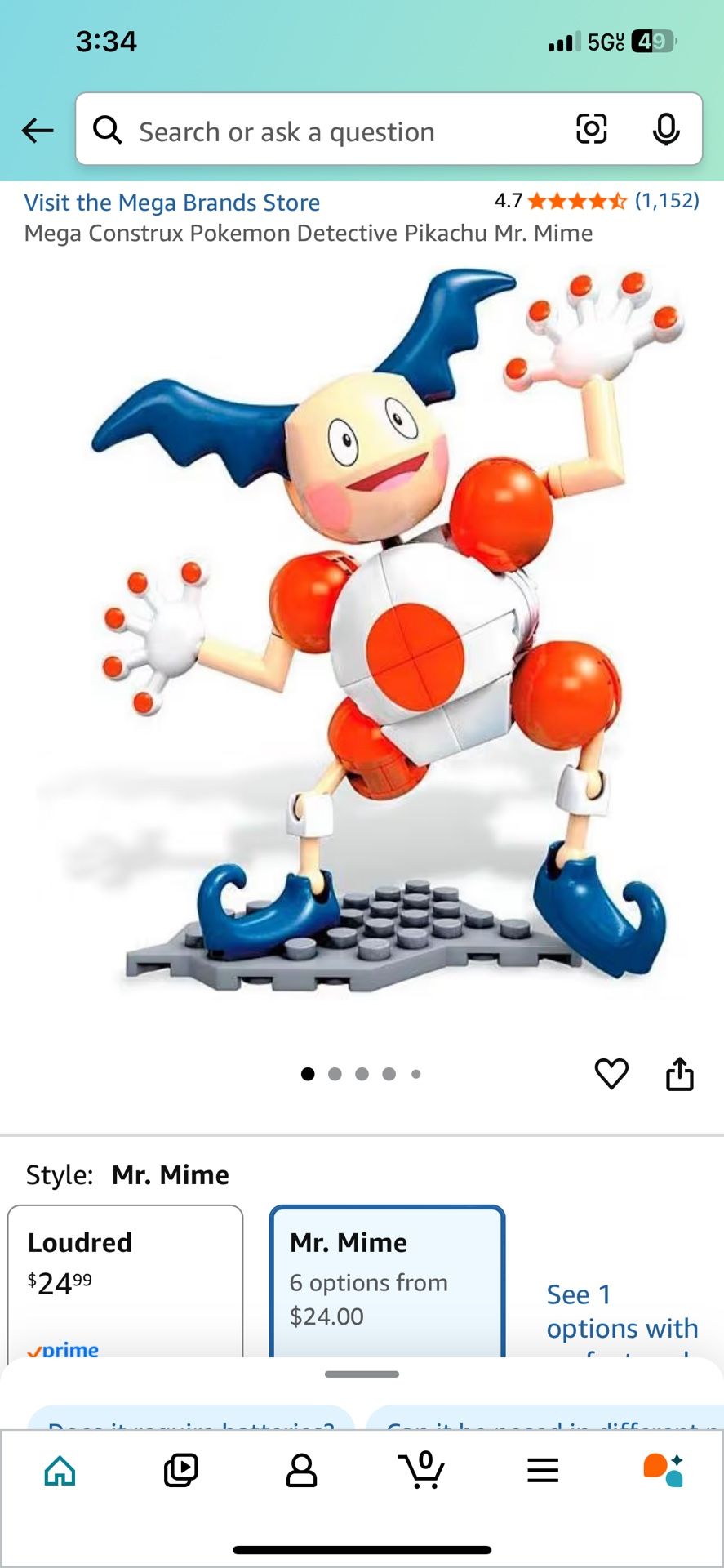This screenshot has width=724, height=1568.
Task: Share the product using the share icon
Action: coord(680,1075)
